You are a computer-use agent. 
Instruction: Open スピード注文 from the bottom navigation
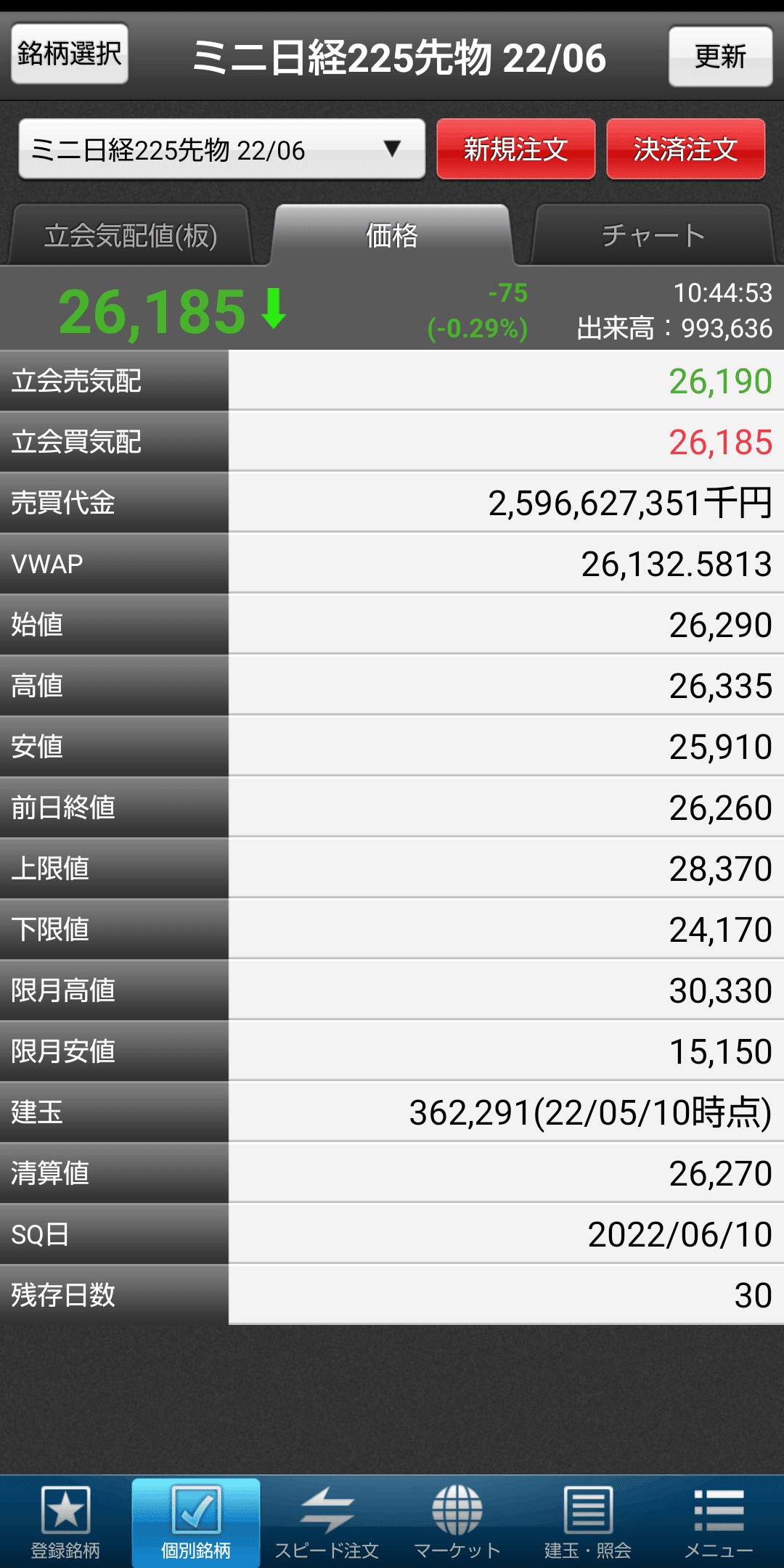[327, 1522]
